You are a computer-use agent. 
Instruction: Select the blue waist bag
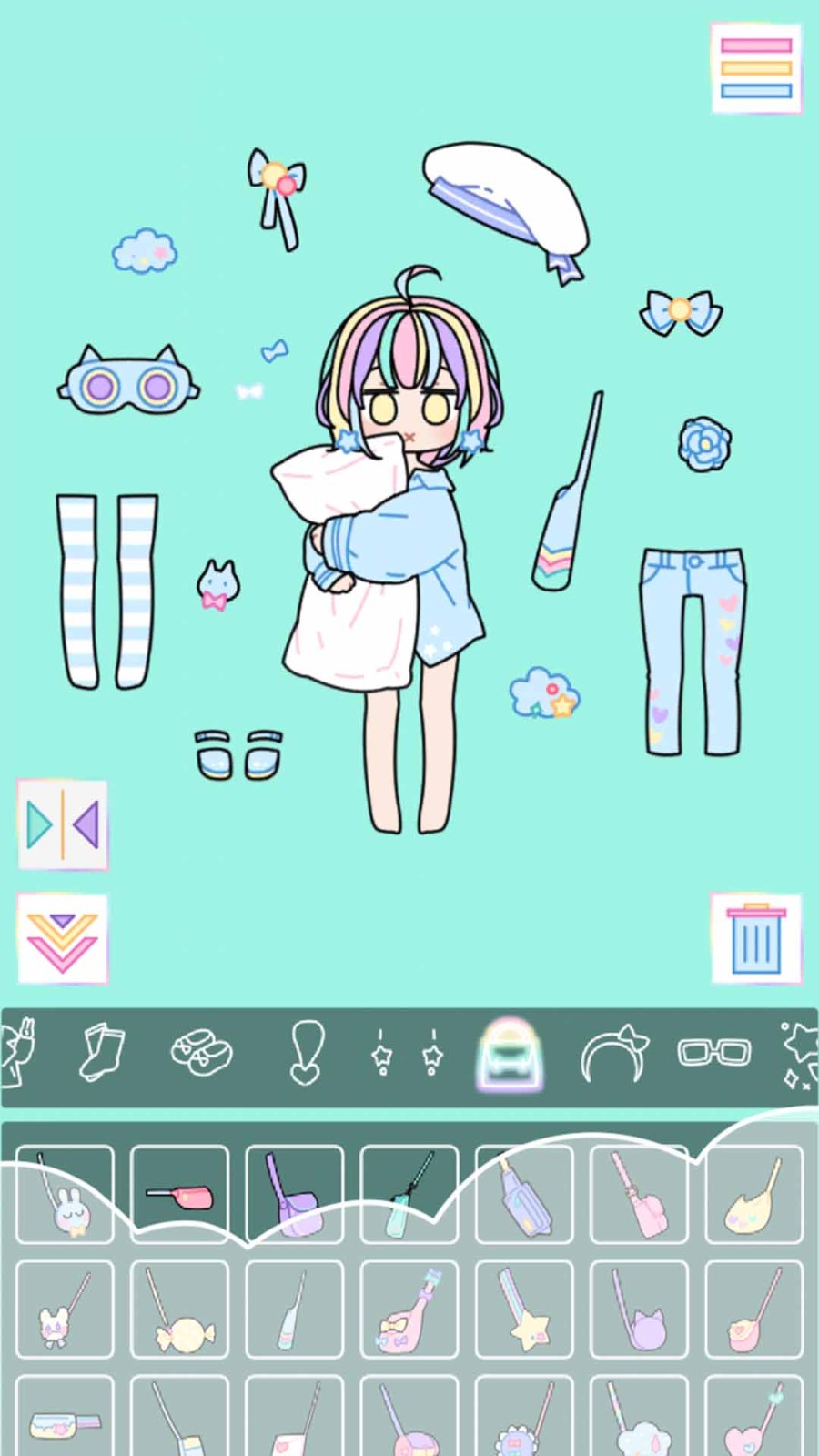tap(525, 1195)
